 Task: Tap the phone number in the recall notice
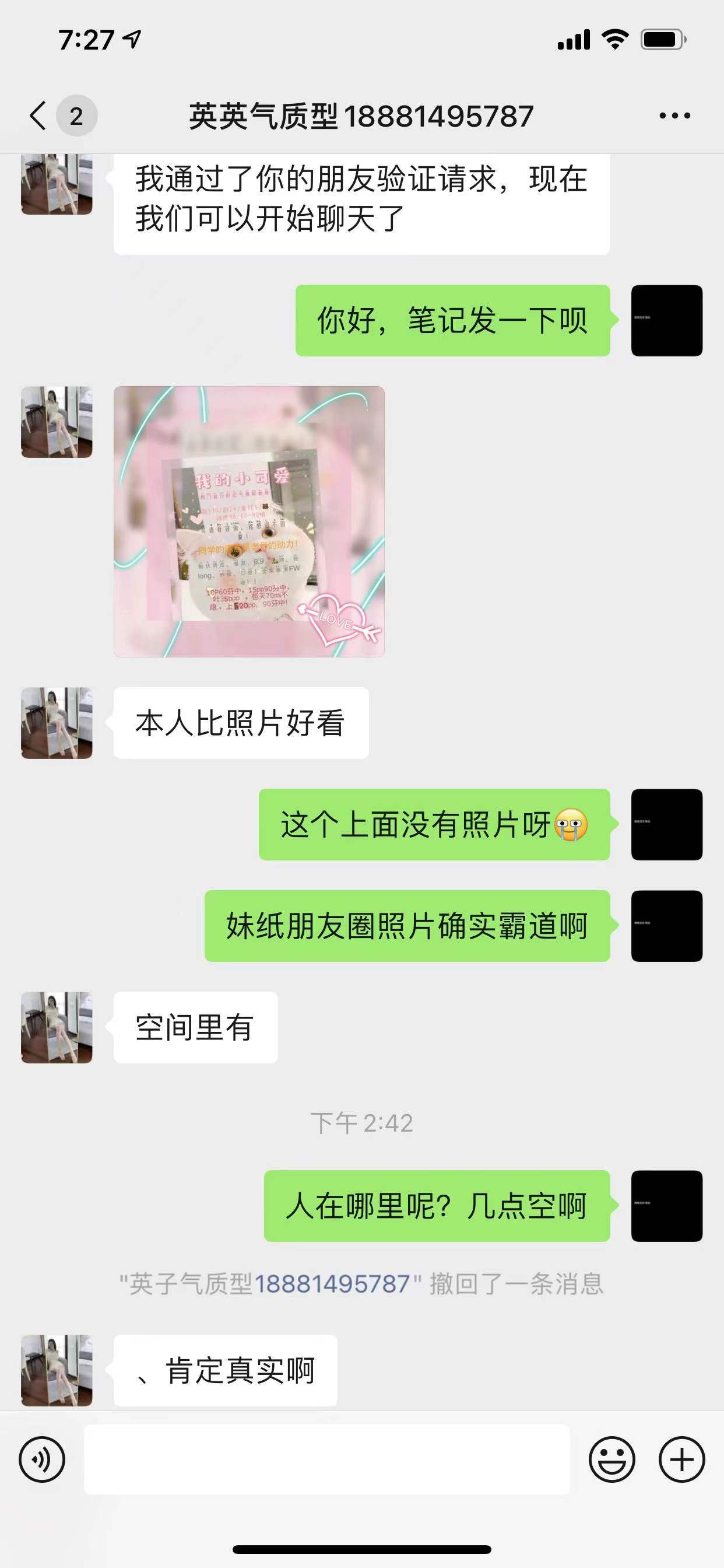pos(332,1284)
